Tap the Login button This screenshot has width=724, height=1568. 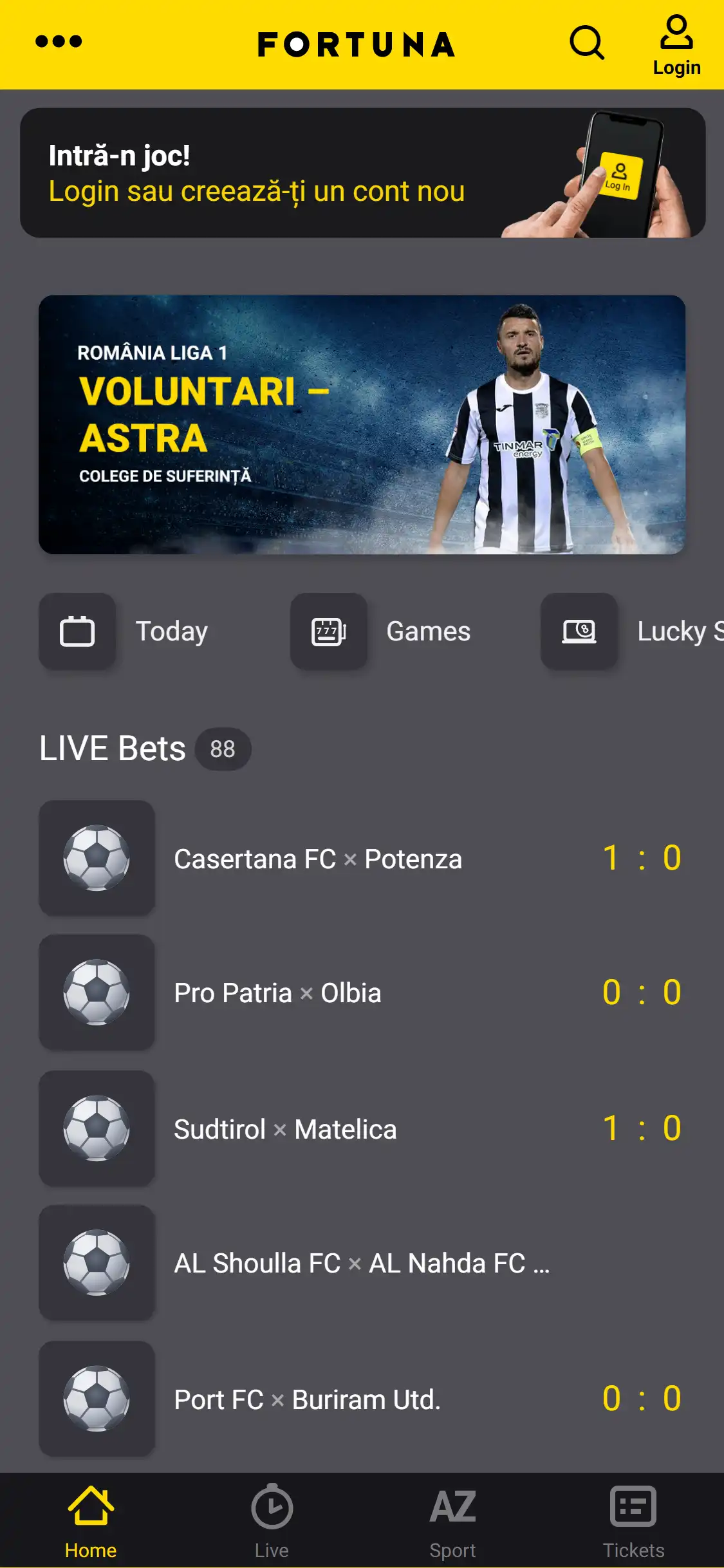point(676,46)
